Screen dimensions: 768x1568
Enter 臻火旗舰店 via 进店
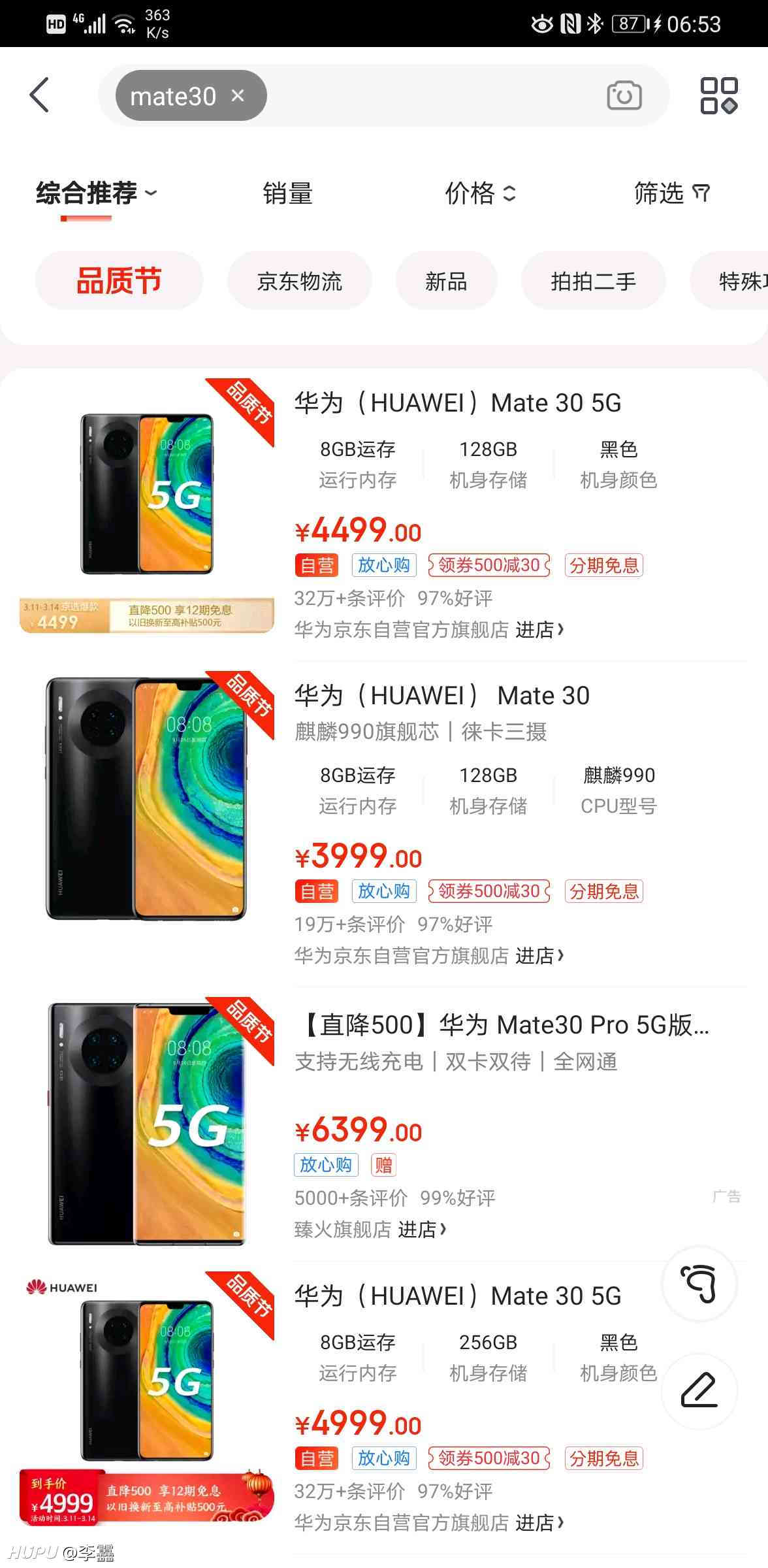click(422, 1230)
